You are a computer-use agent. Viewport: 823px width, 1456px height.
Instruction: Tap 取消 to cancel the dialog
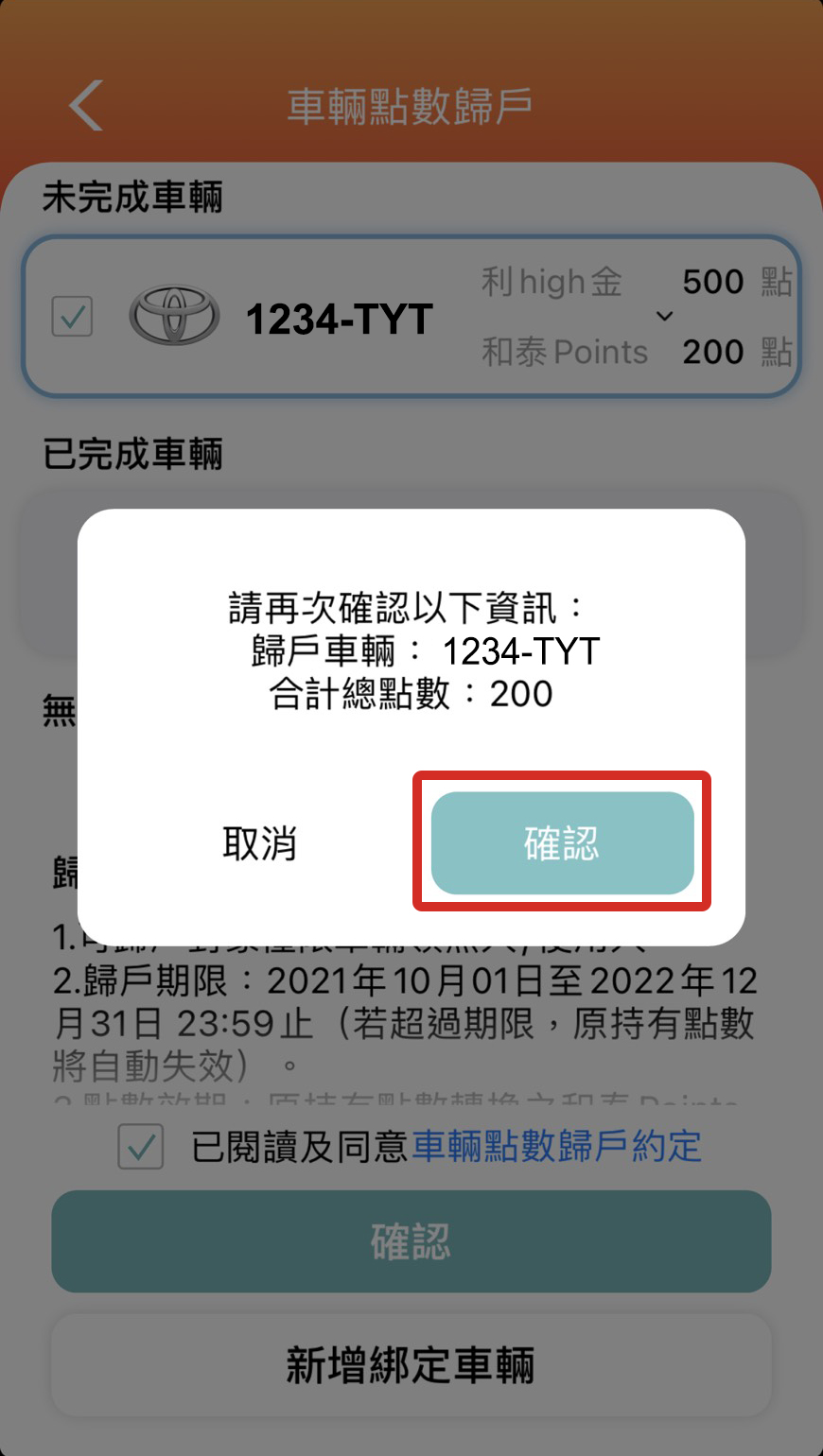(260, 842)
